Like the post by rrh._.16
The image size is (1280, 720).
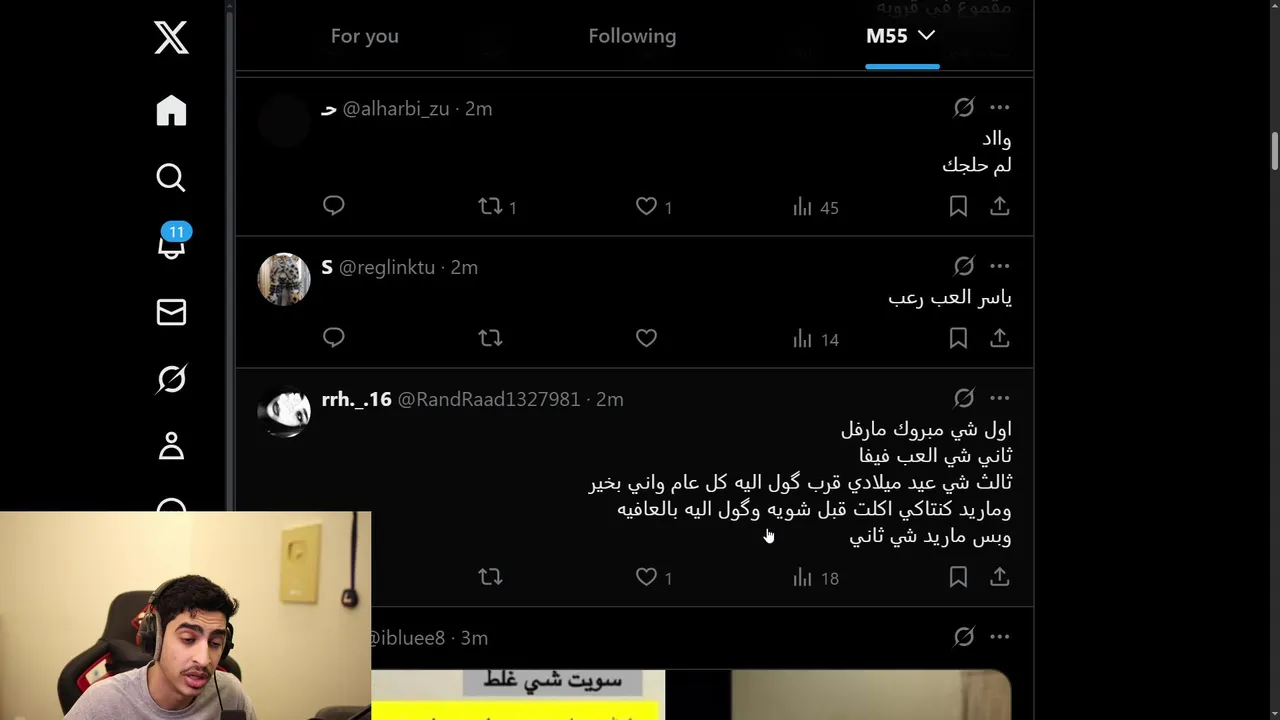tap(646, 577)
